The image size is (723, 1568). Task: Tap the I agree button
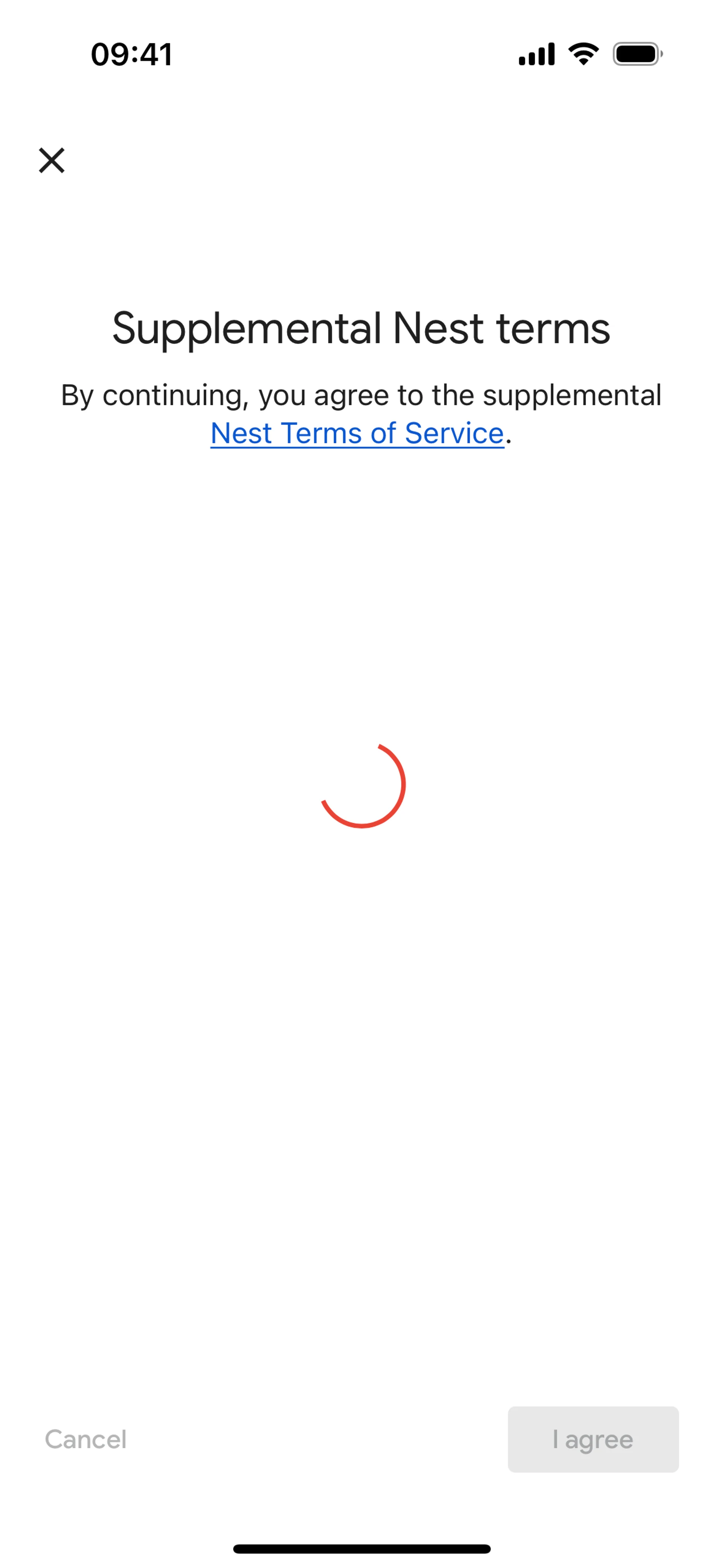coord(593,1440)
